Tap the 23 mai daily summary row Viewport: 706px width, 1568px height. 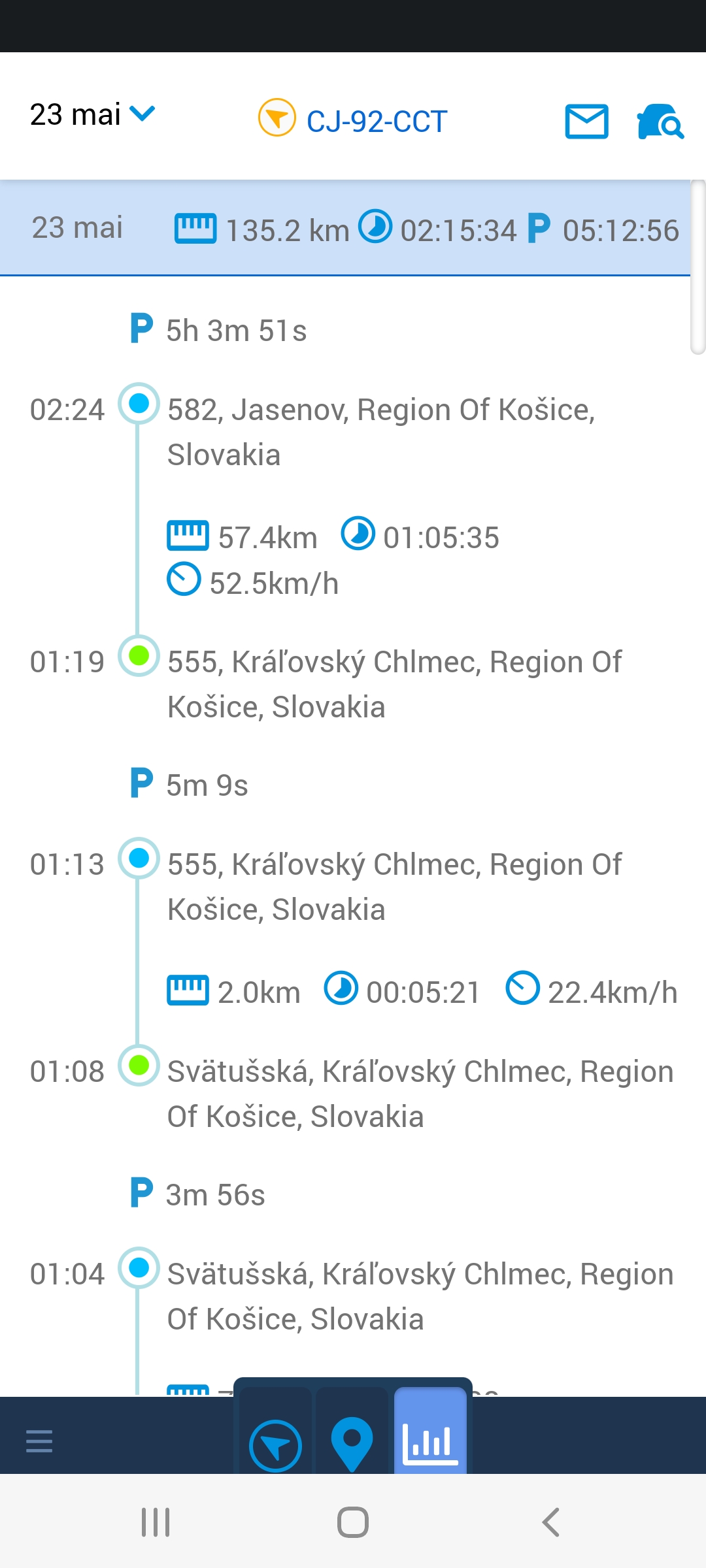[346, 229]
